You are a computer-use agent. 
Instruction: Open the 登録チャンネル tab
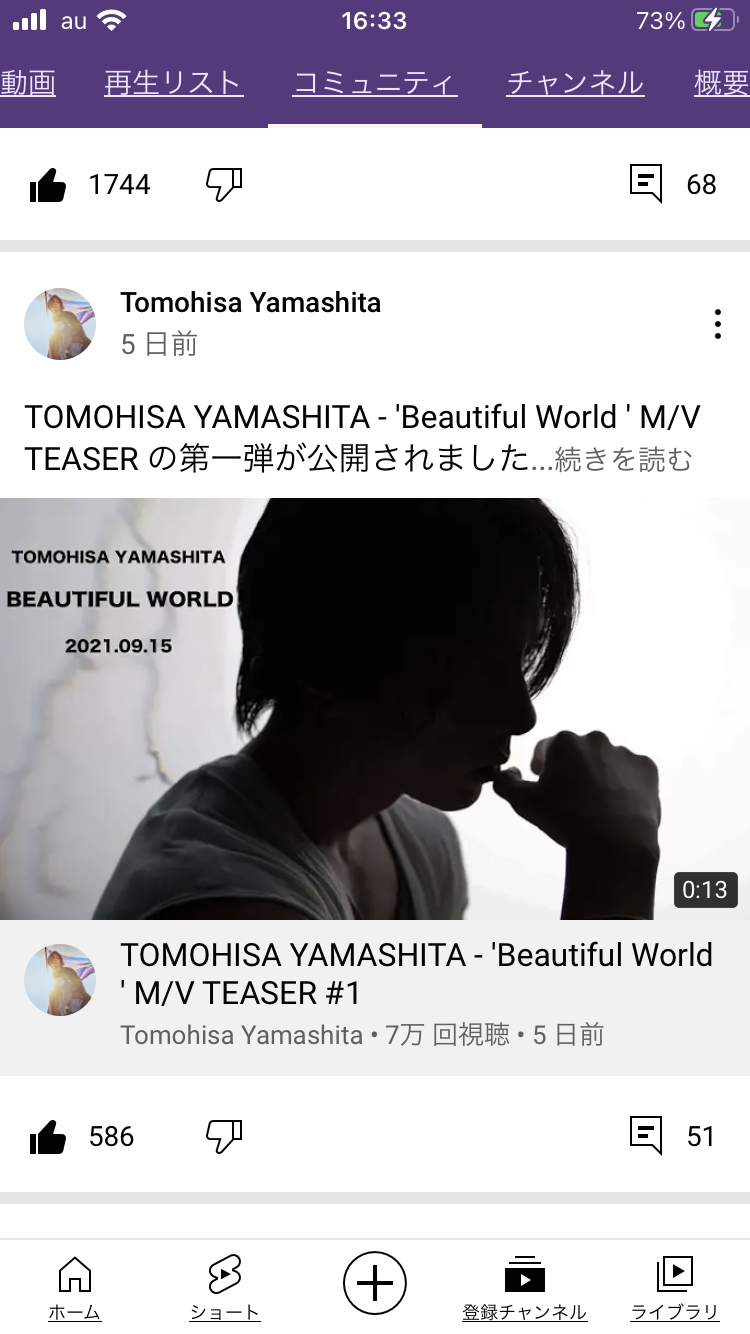[x=524, y=1288]
